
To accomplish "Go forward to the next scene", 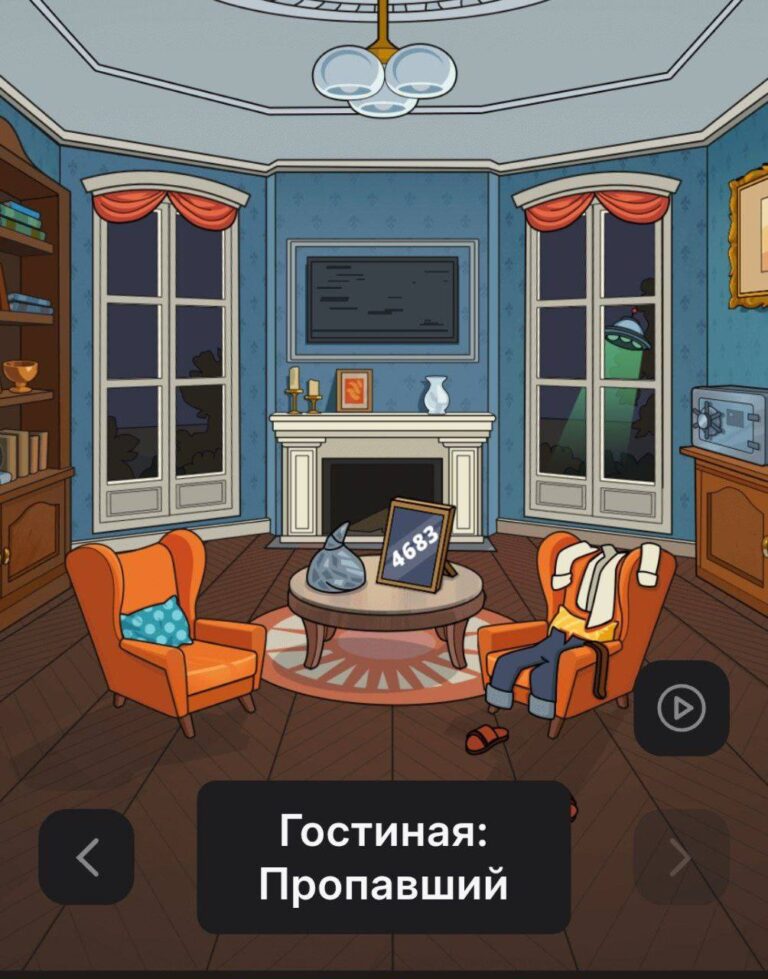I will click(x=681, y=857).
